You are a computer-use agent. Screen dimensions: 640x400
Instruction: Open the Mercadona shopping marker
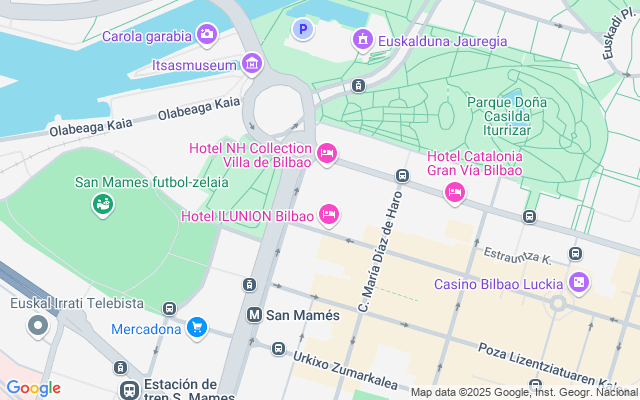pyautogui.click(x=196, y=328)
